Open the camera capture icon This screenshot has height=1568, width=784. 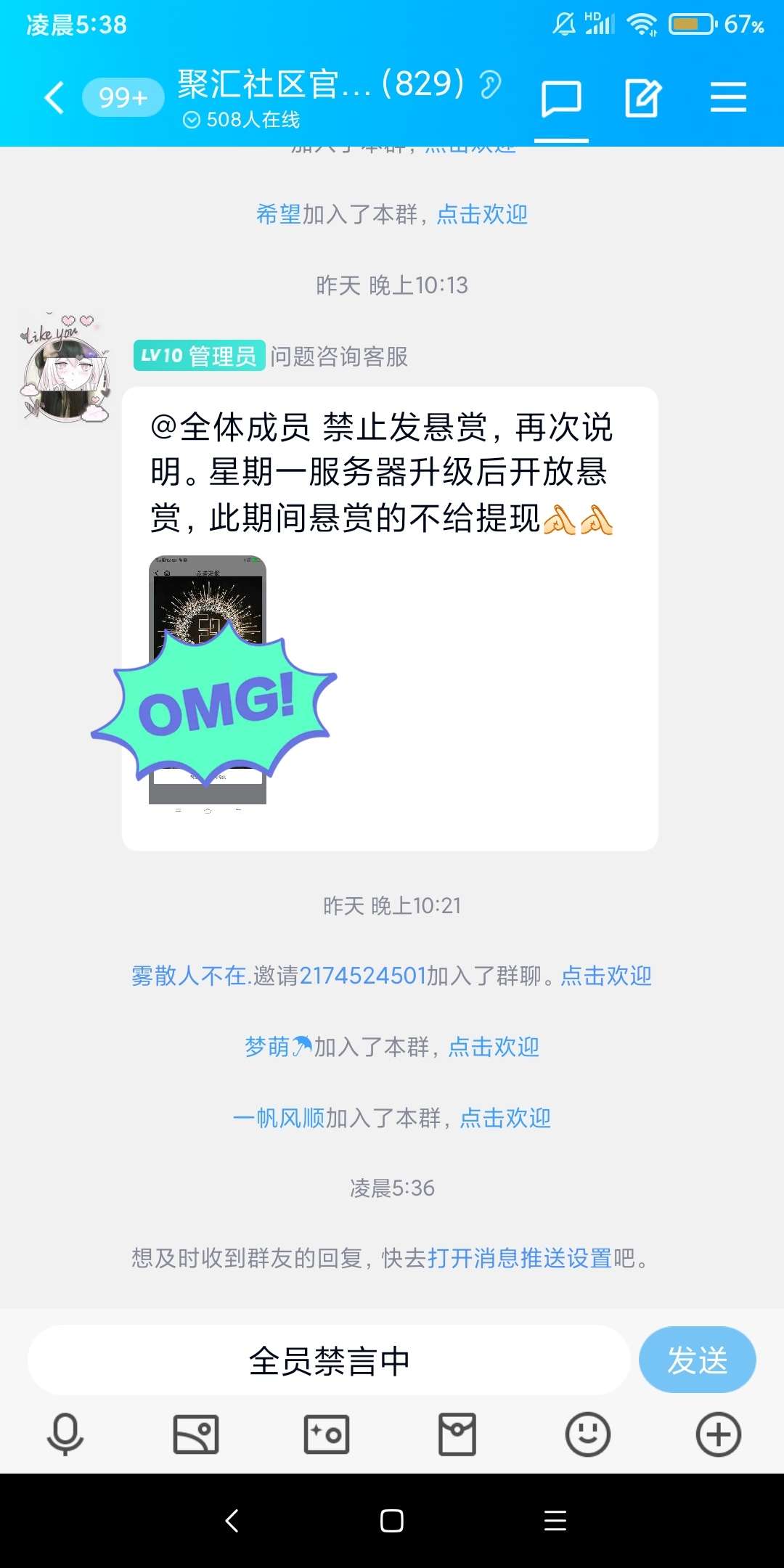[x=327, y=1434]
